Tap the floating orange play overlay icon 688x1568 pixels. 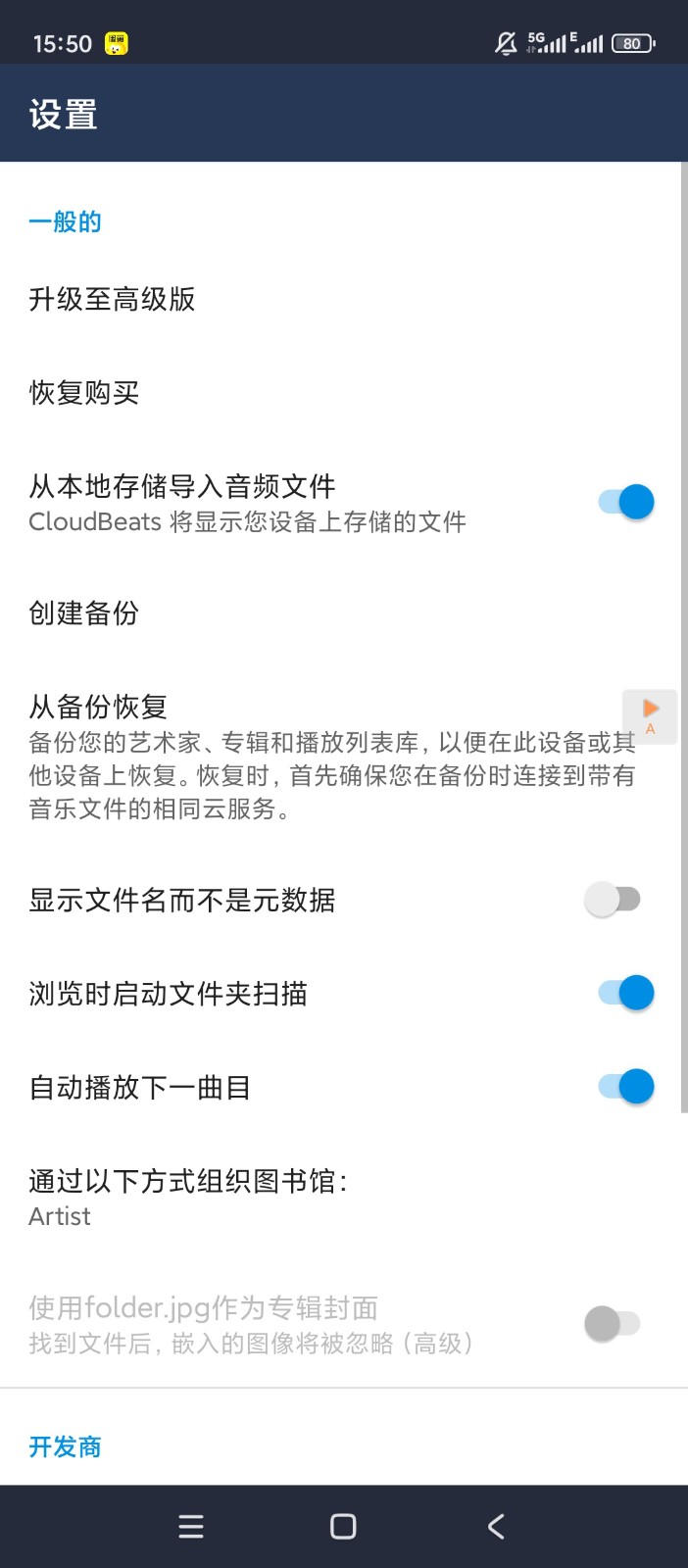(x=650, y=715)
